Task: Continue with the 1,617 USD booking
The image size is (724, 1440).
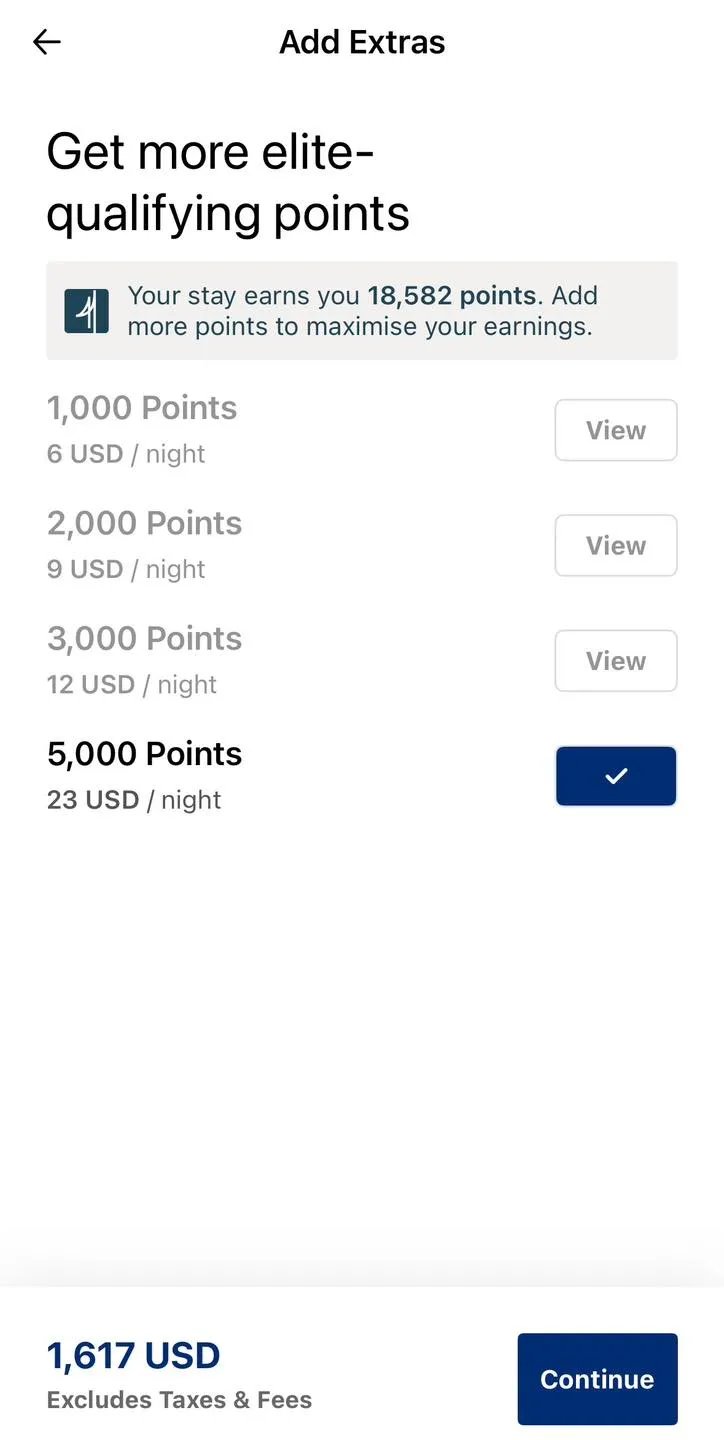Action: coord(597,1379)
